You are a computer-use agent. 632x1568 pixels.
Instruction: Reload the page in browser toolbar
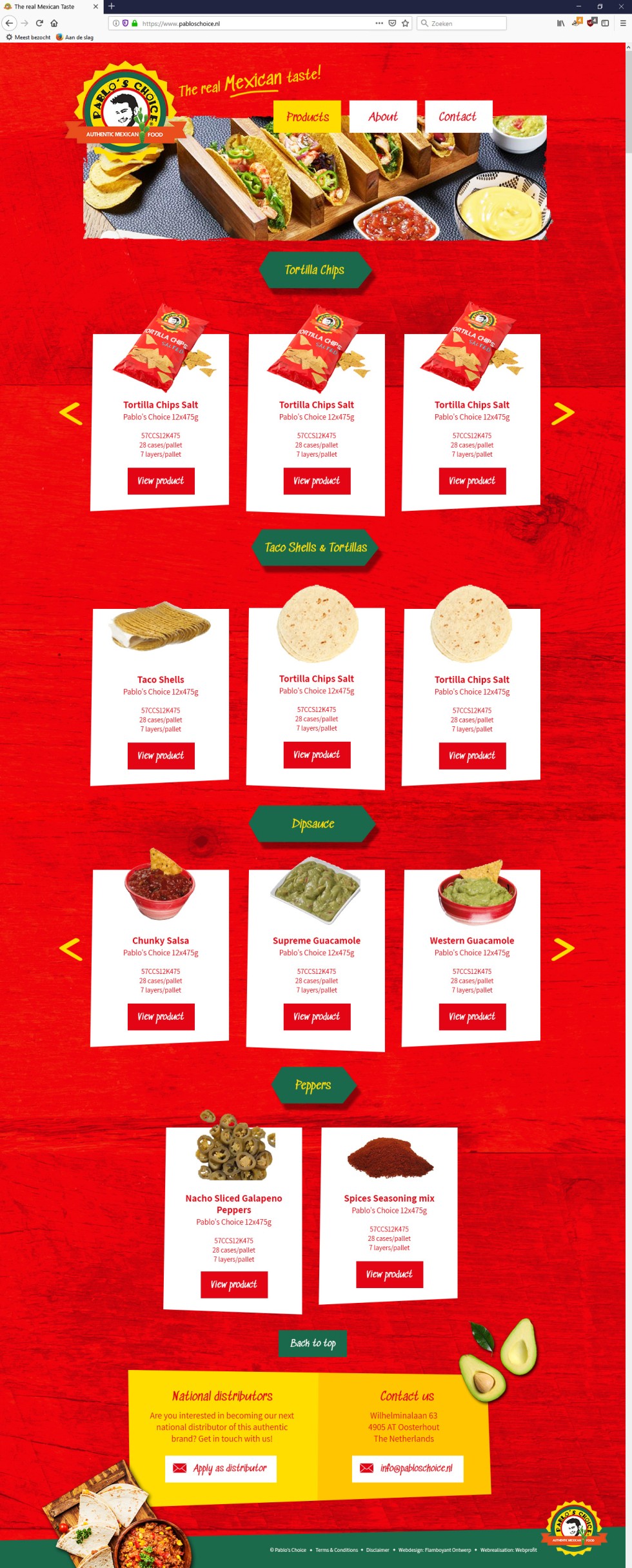pos(39,23)
